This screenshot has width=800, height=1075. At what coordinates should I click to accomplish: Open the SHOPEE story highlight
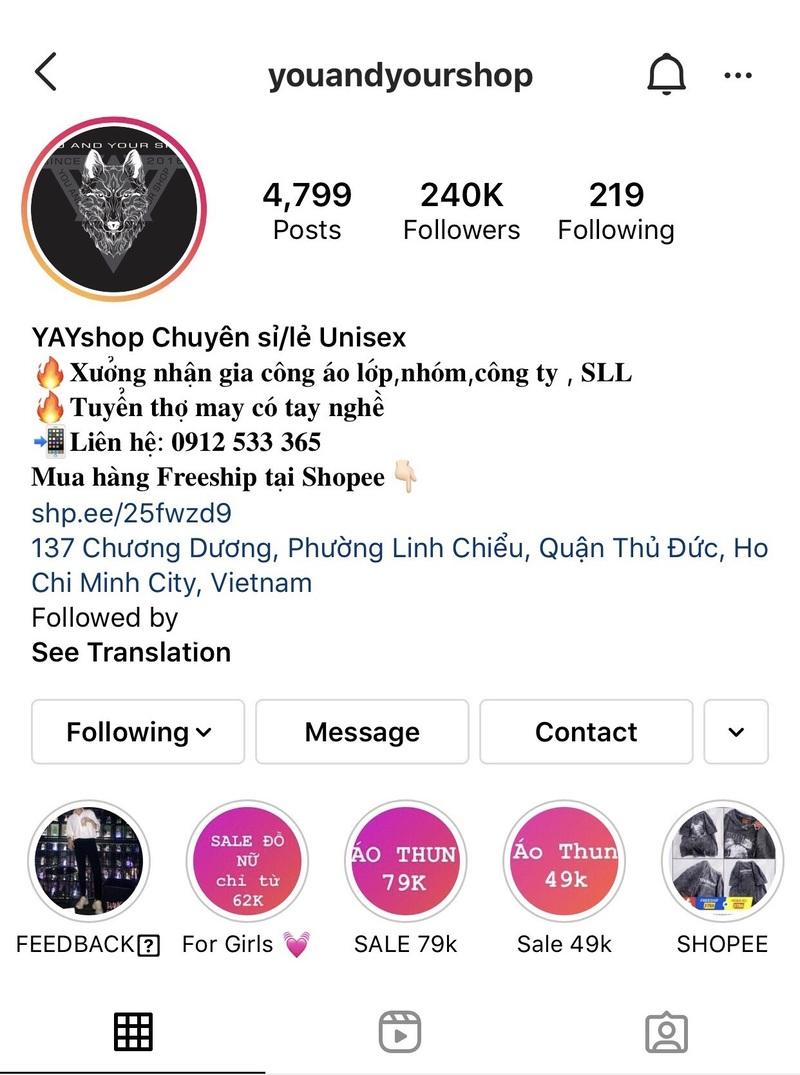(x=722, y=862)
